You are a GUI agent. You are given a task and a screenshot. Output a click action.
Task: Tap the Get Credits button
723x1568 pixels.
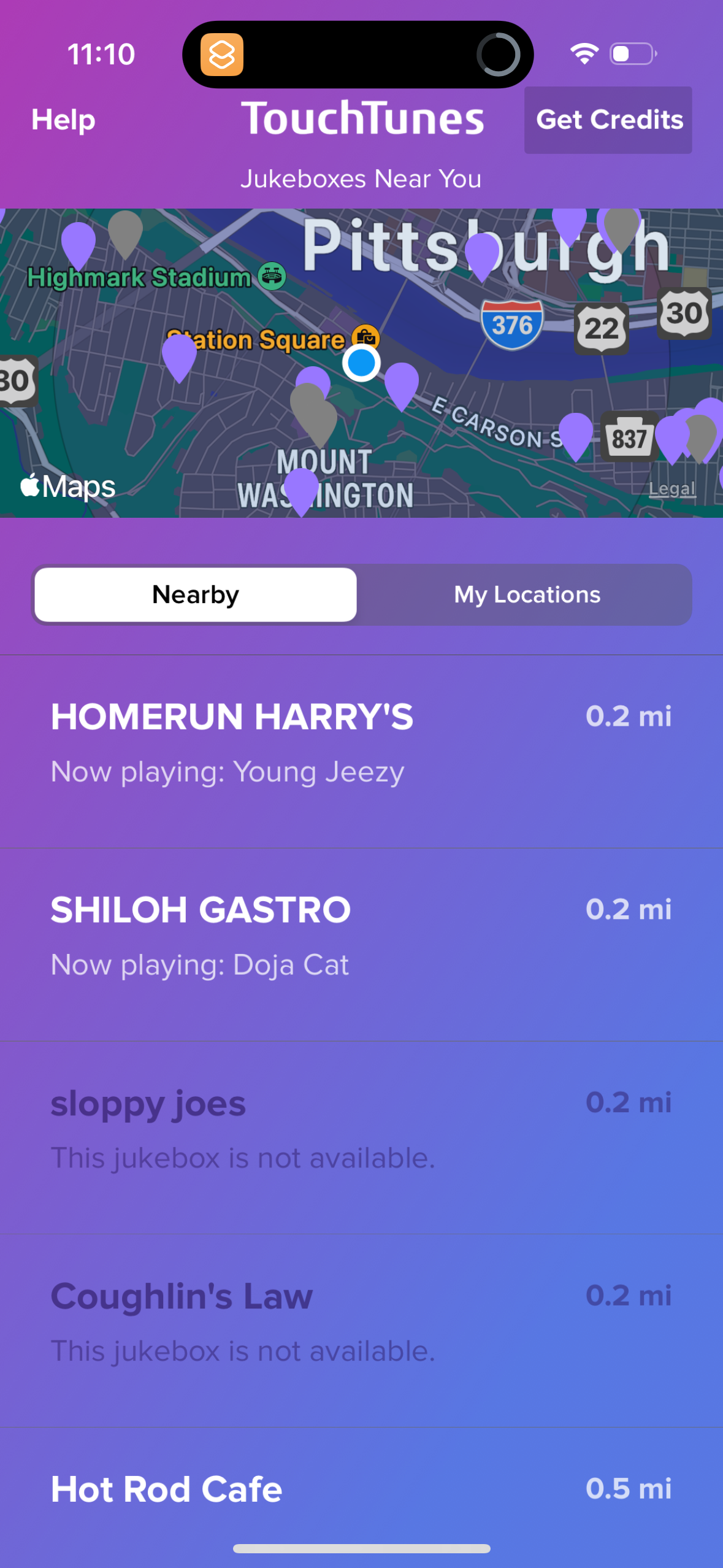click(608, 120)
